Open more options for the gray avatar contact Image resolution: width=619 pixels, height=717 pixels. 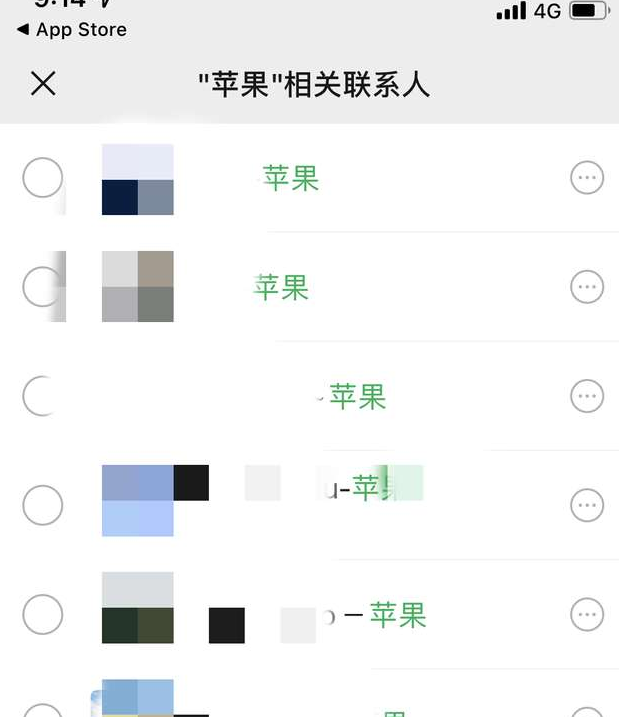coord(587,288)
